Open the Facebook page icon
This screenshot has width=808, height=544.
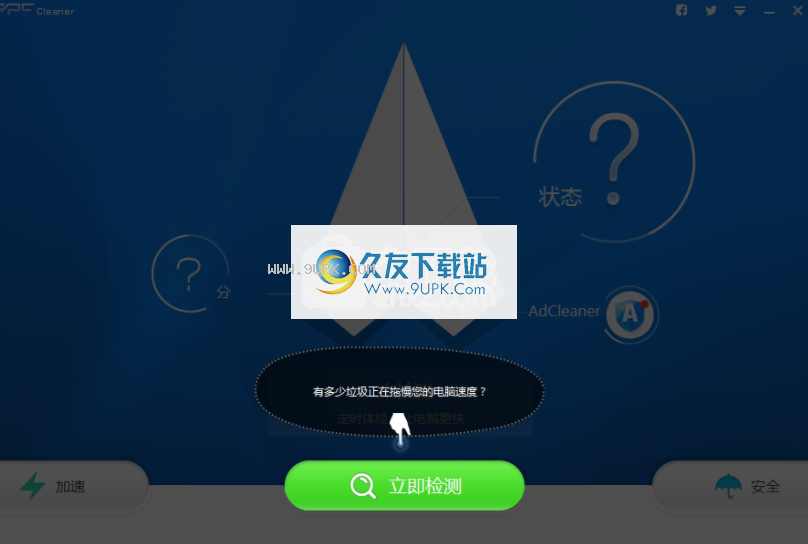tap(681, 10)
